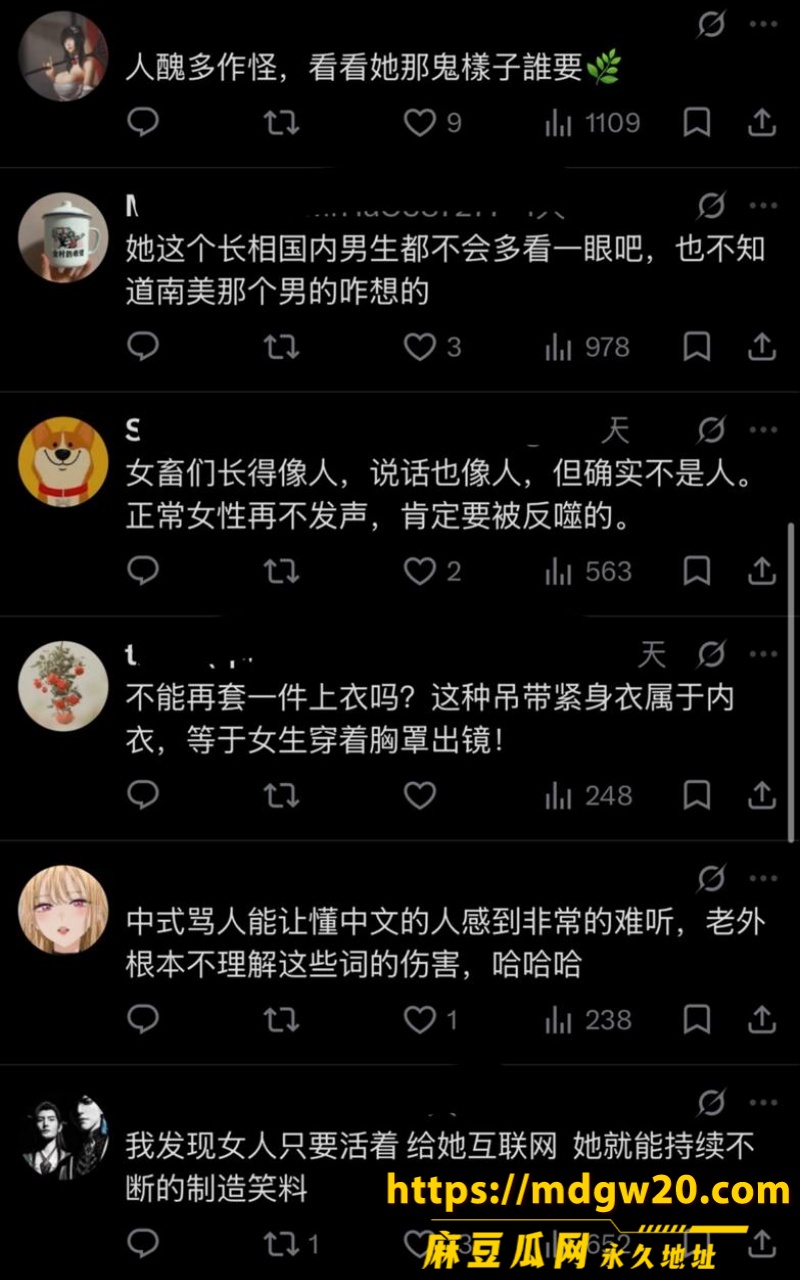Open the corgi avatar profile
This screenshot has height=1280, width=800.
pyautogui.click(x=63, y=461)
